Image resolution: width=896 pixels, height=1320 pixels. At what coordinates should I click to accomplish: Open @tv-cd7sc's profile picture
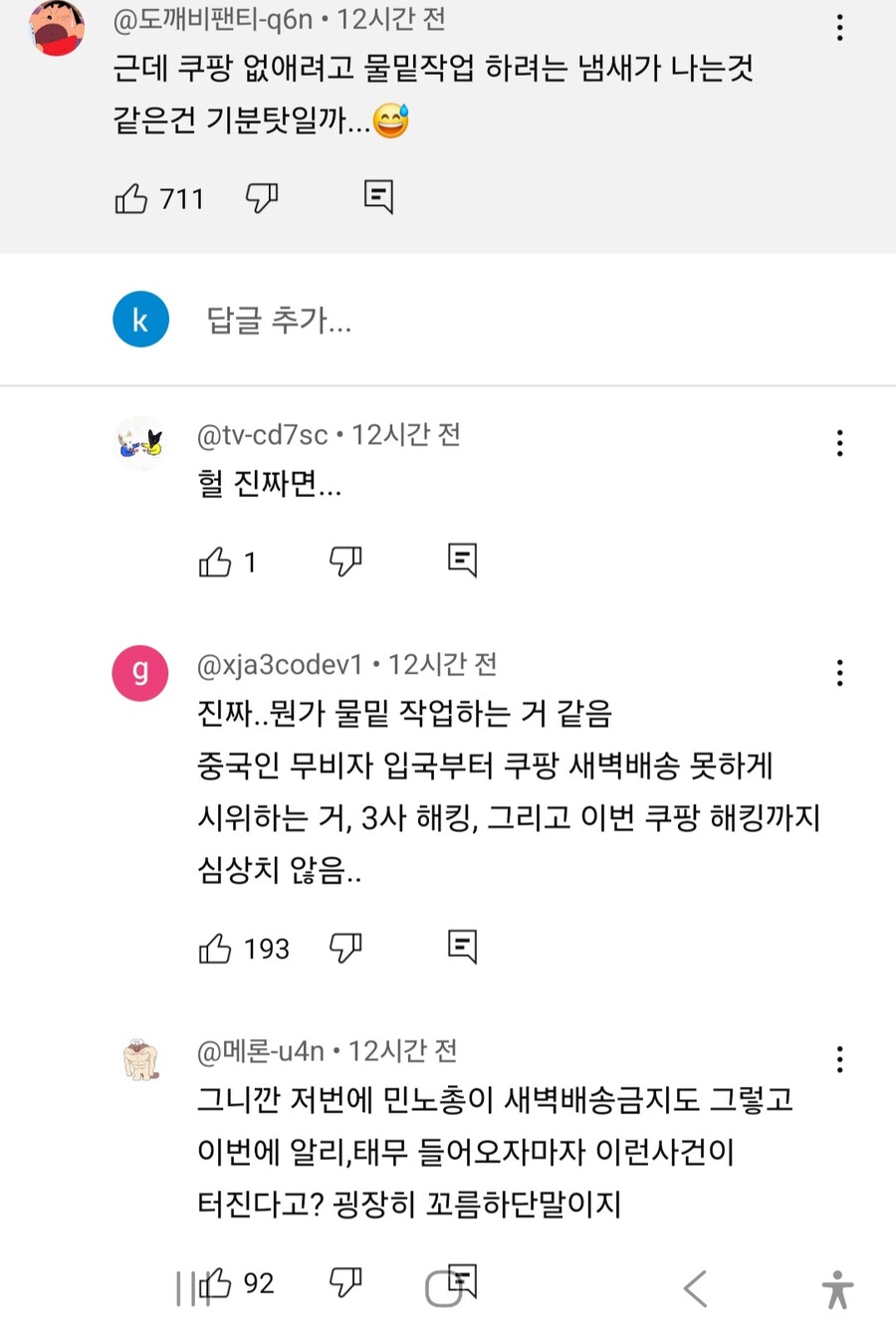[140, 443]
